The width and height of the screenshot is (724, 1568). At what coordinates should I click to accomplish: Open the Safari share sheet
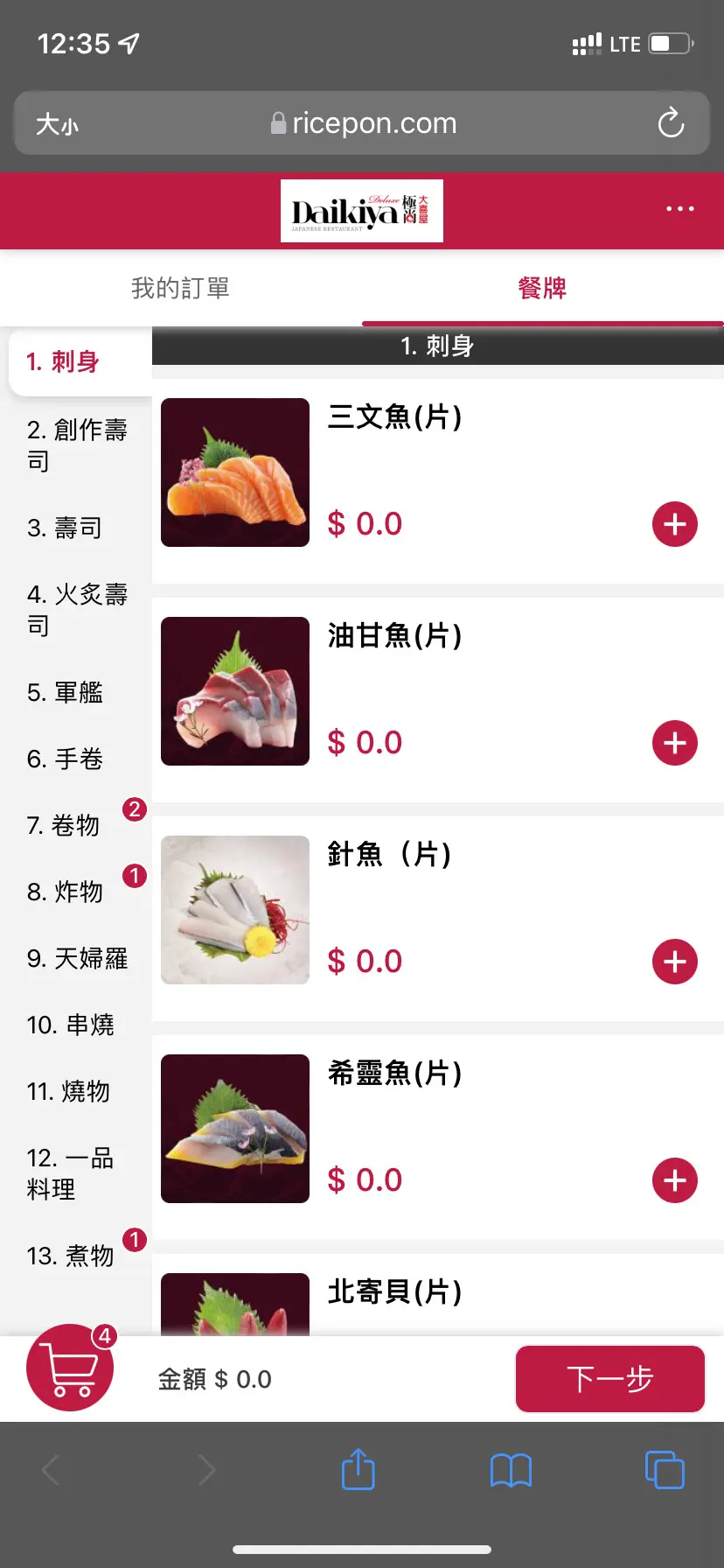tap(358, 1469)
